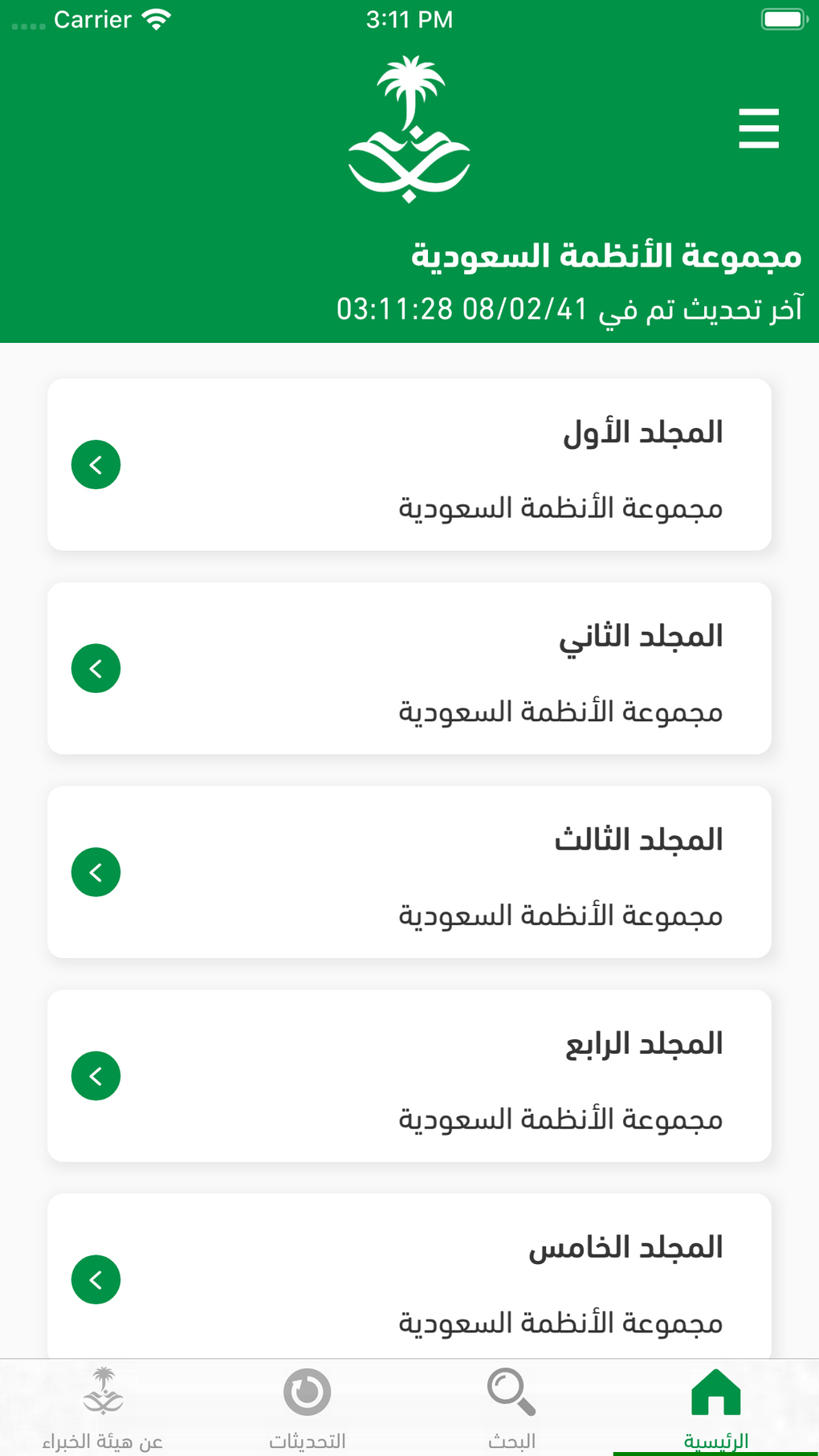
Task: Open the hamburger menu
Action: pos(758,127)
